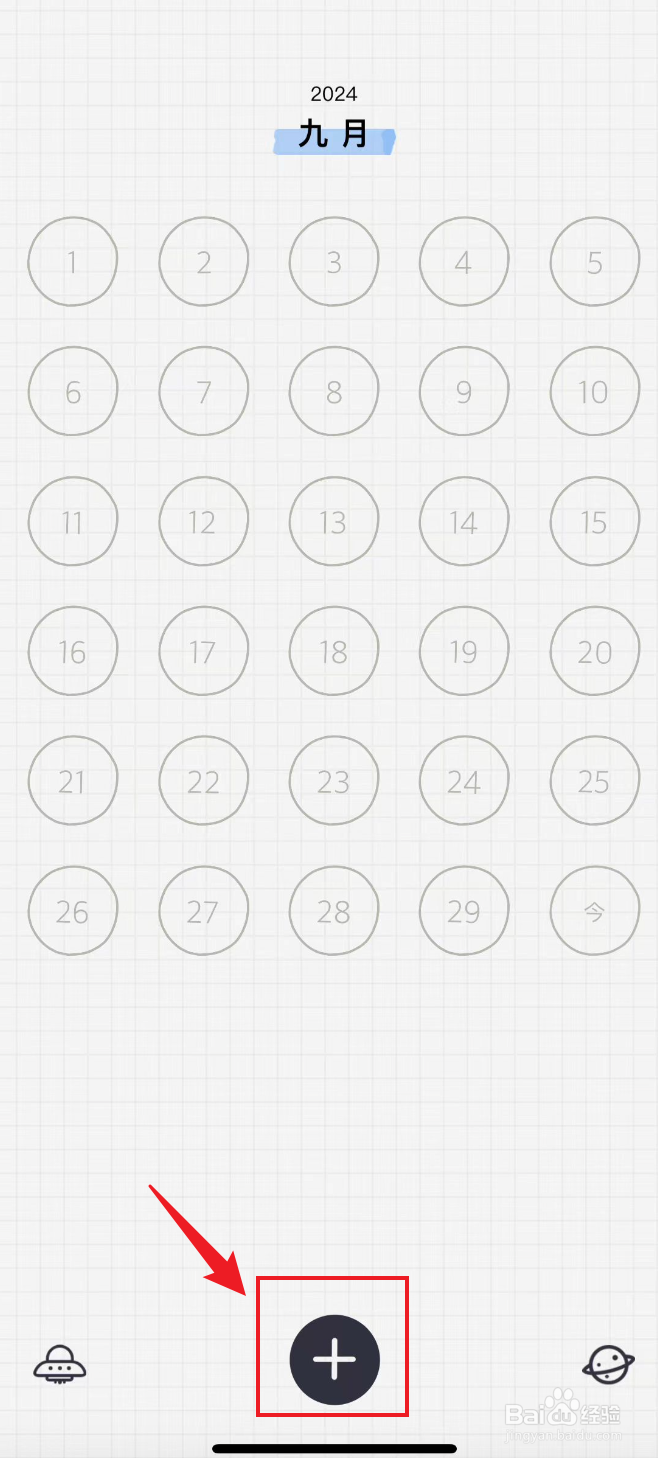Open today's circle marked 今
The height and width of the screenshot is (1458, 658).
pyautogui.click(x=595, y=911)
